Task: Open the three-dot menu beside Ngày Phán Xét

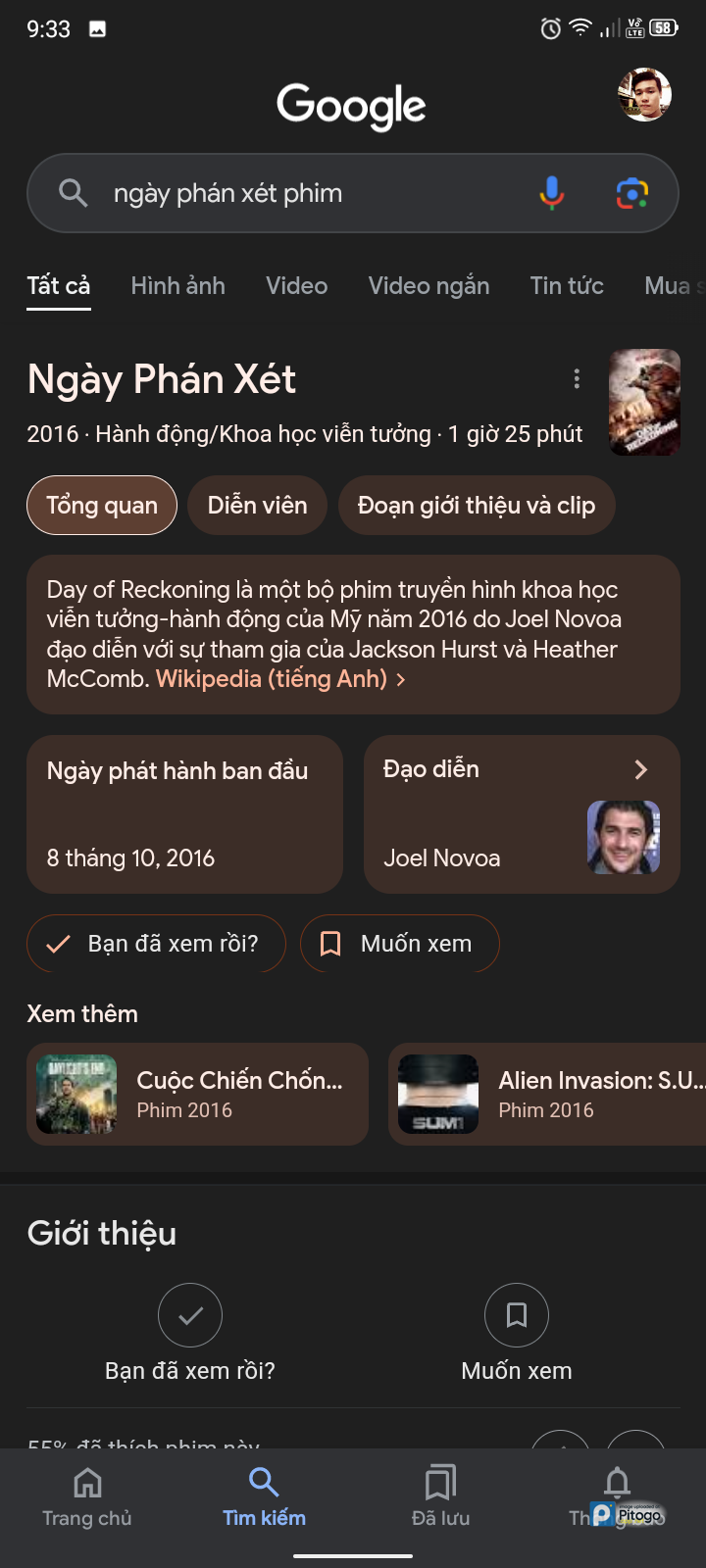Action: click(x=577, y=378)
